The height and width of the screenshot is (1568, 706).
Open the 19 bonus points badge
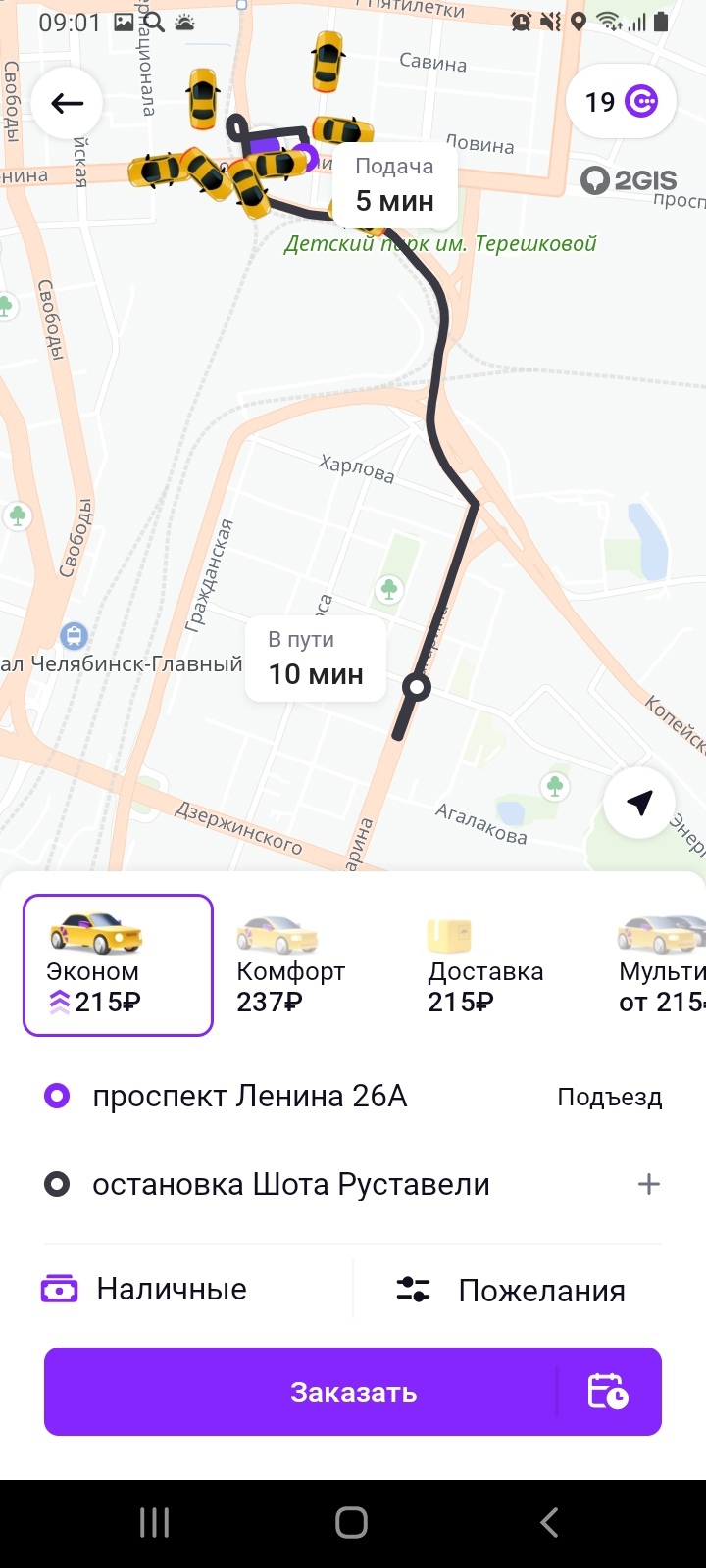tap(621, 102)
